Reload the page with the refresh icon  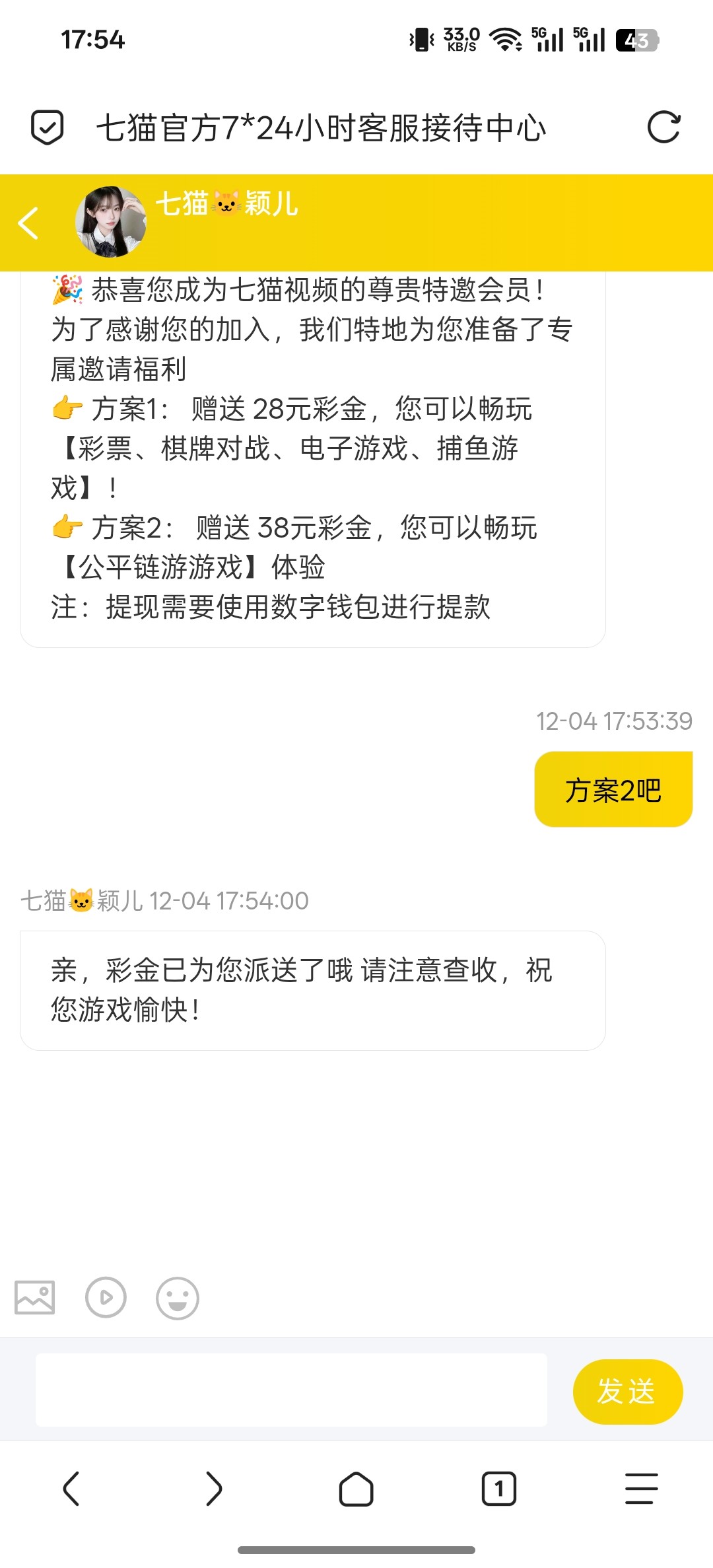(663, 127)
